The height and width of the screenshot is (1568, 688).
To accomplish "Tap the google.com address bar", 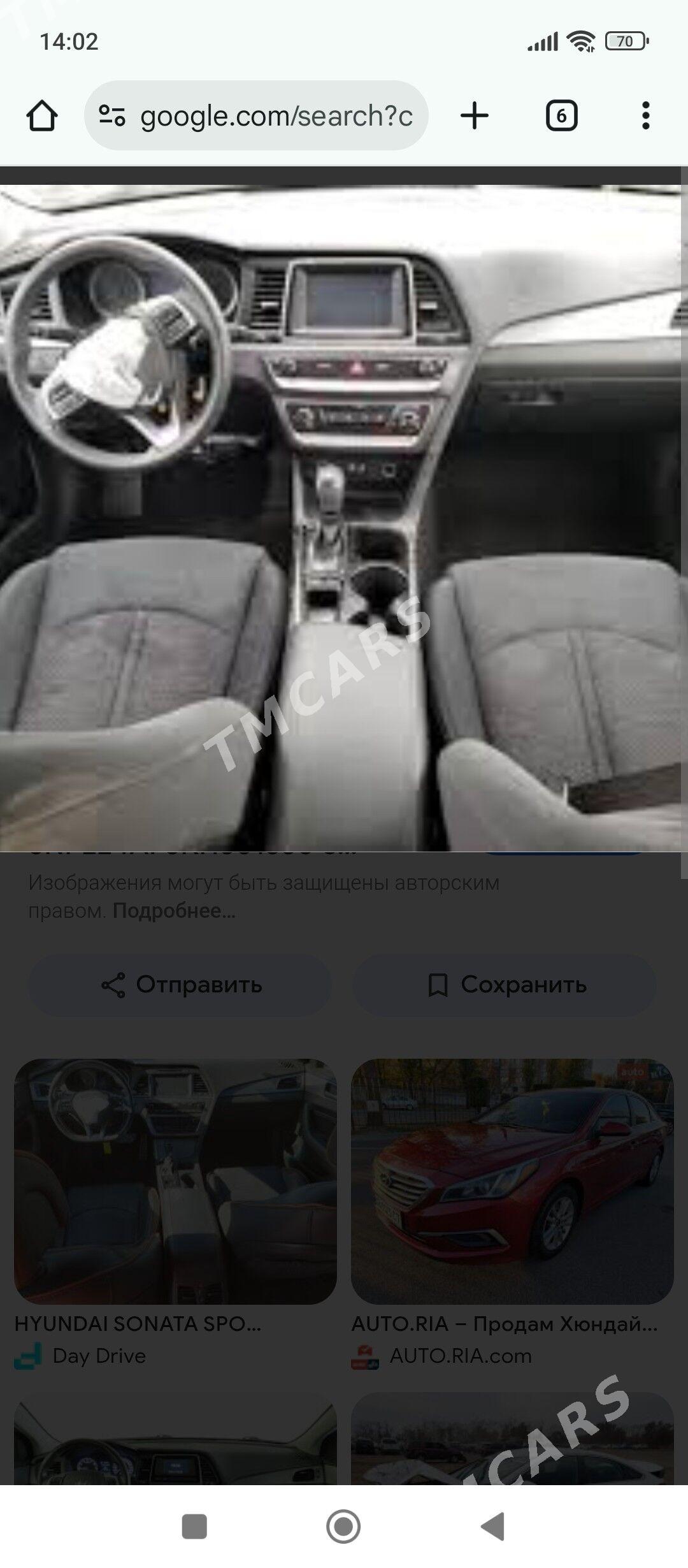I will (x=256, y=115).
